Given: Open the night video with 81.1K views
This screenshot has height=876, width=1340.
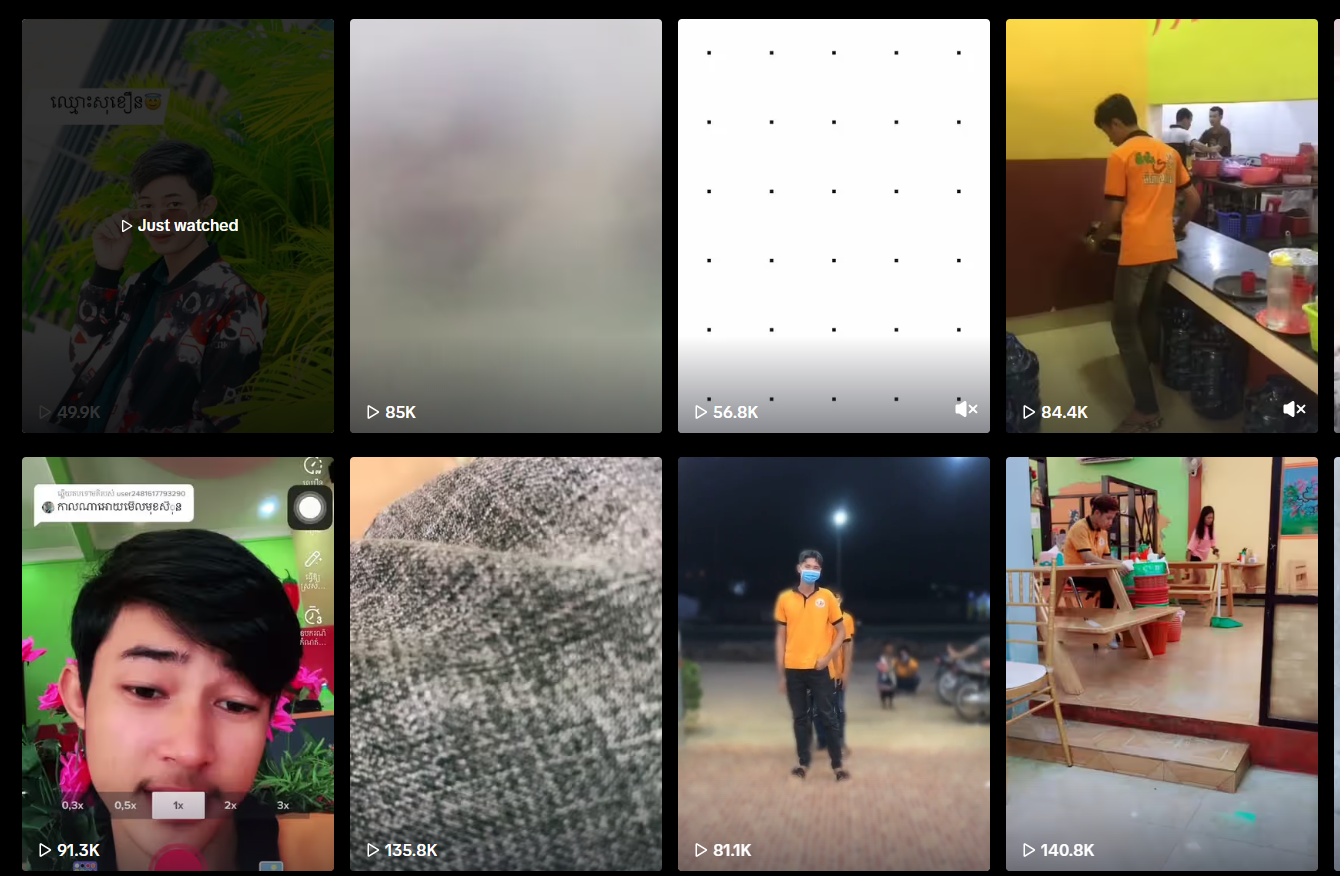Looking at the screenshot, I should (x=833, y=664).
